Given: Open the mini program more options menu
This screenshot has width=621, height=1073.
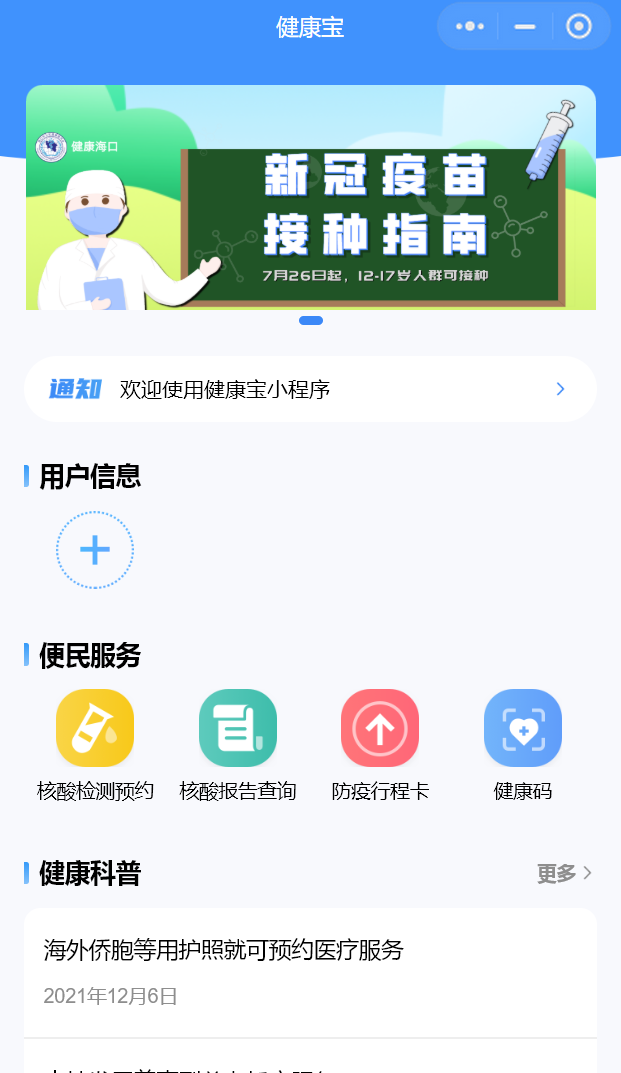Looking at the screenshot, I should pos(470,27).
